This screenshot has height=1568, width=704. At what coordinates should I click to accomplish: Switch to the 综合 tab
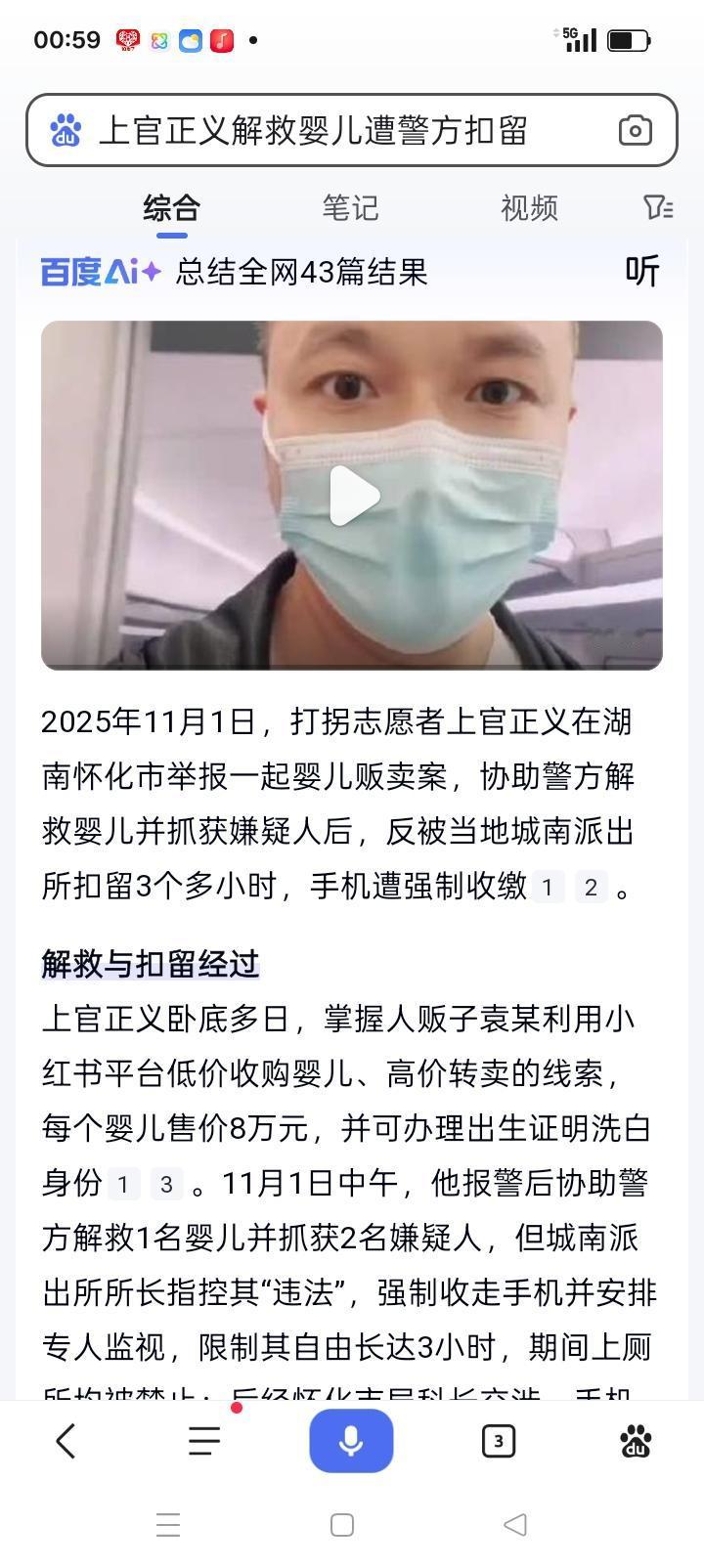172,207
